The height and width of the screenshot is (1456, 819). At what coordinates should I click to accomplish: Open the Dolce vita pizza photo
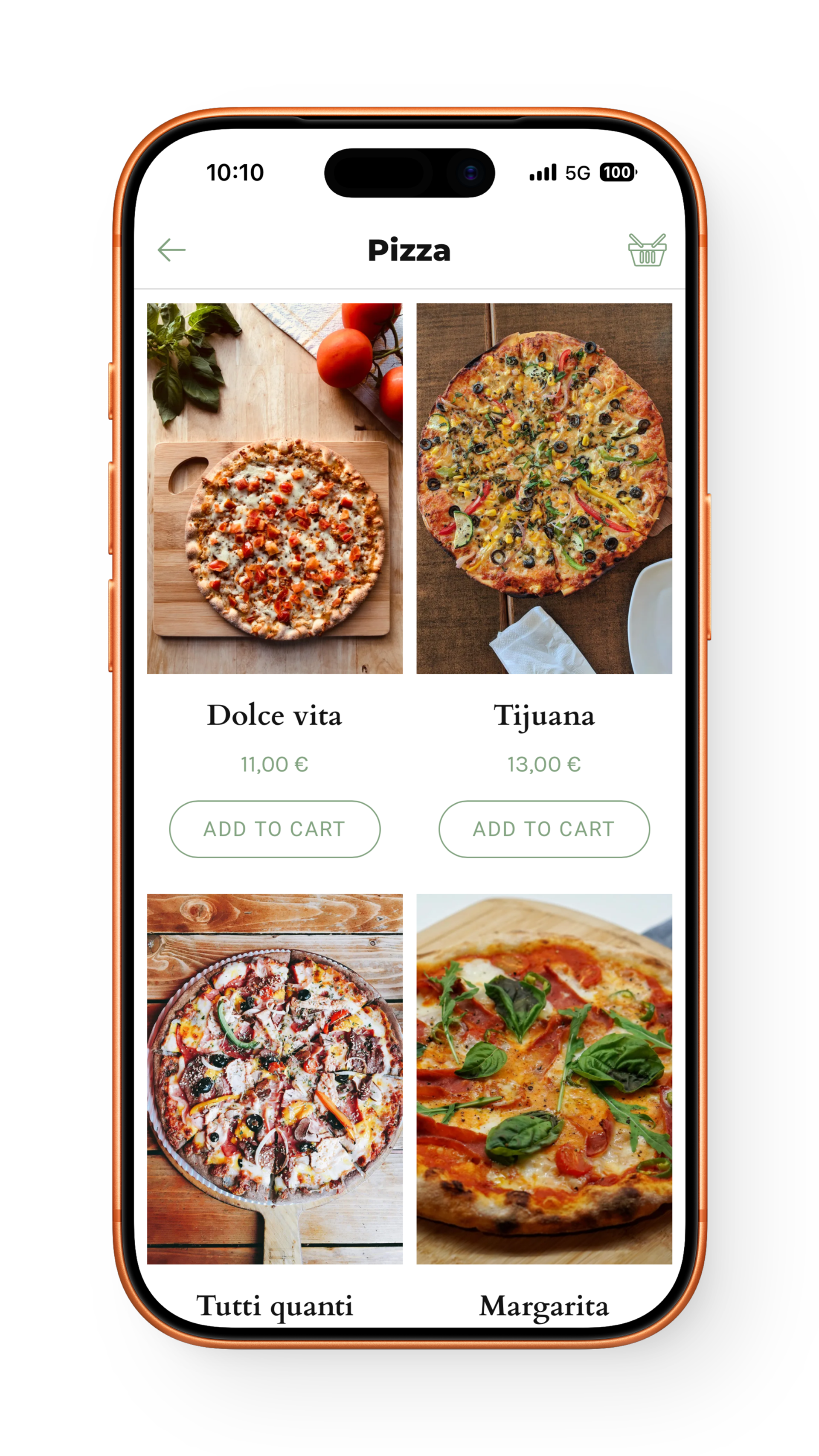275,488
